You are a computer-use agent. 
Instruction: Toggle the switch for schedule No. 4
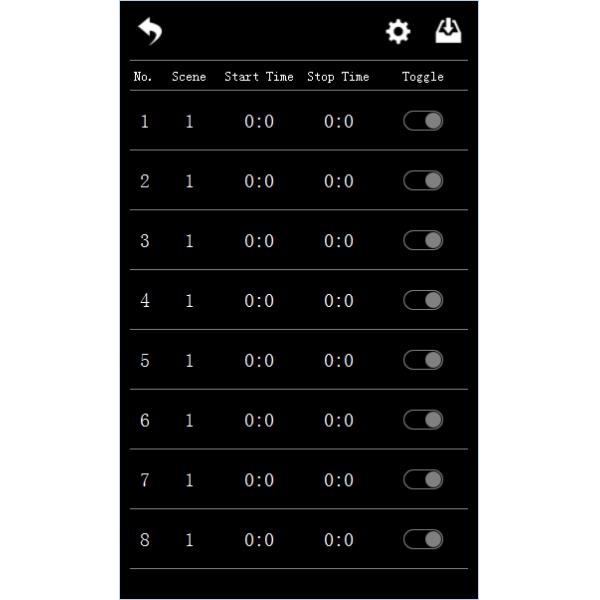tap(423, 300)
